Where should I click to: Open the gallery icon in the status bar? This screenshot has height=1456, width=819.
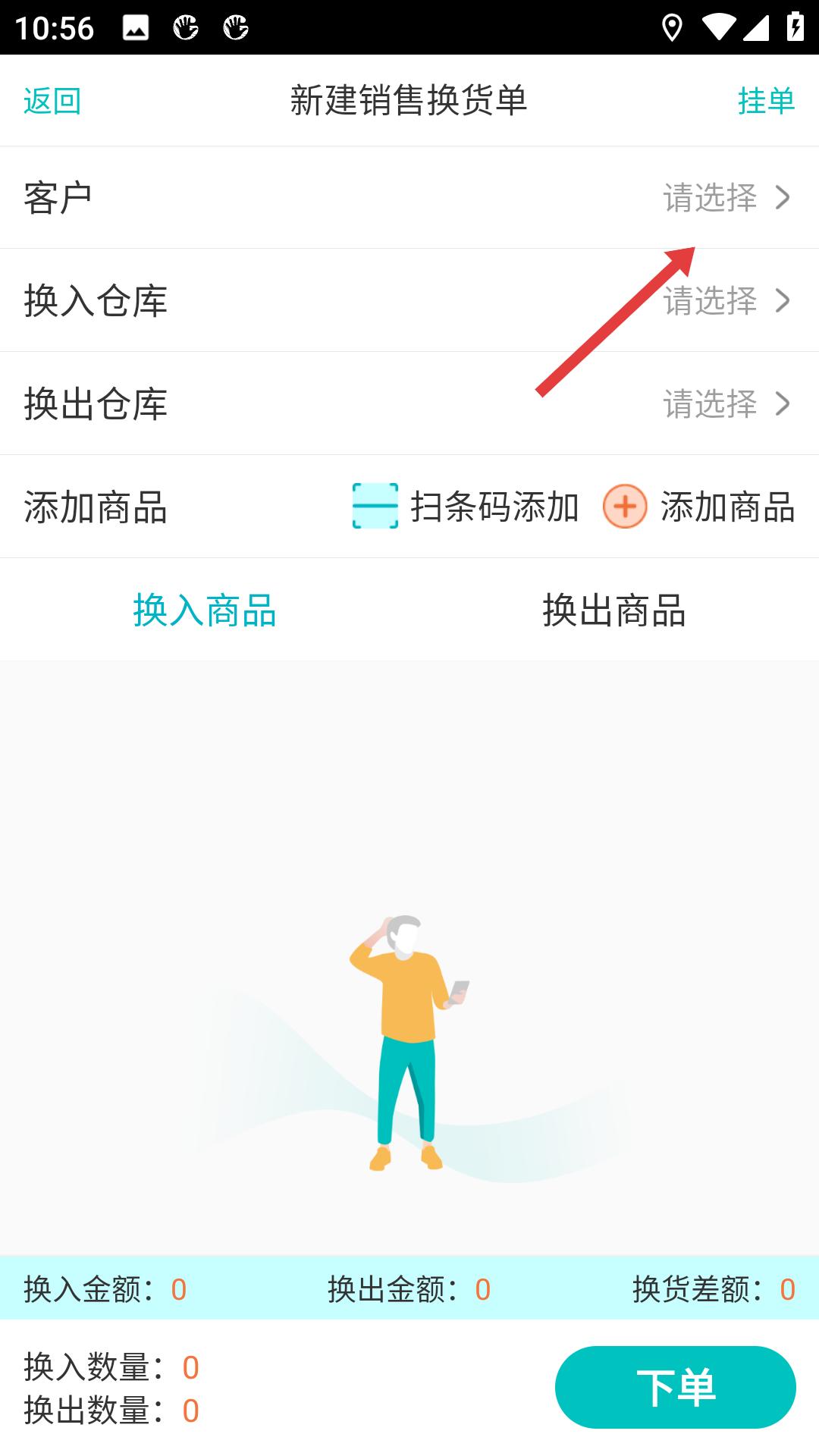click(136, 27)
